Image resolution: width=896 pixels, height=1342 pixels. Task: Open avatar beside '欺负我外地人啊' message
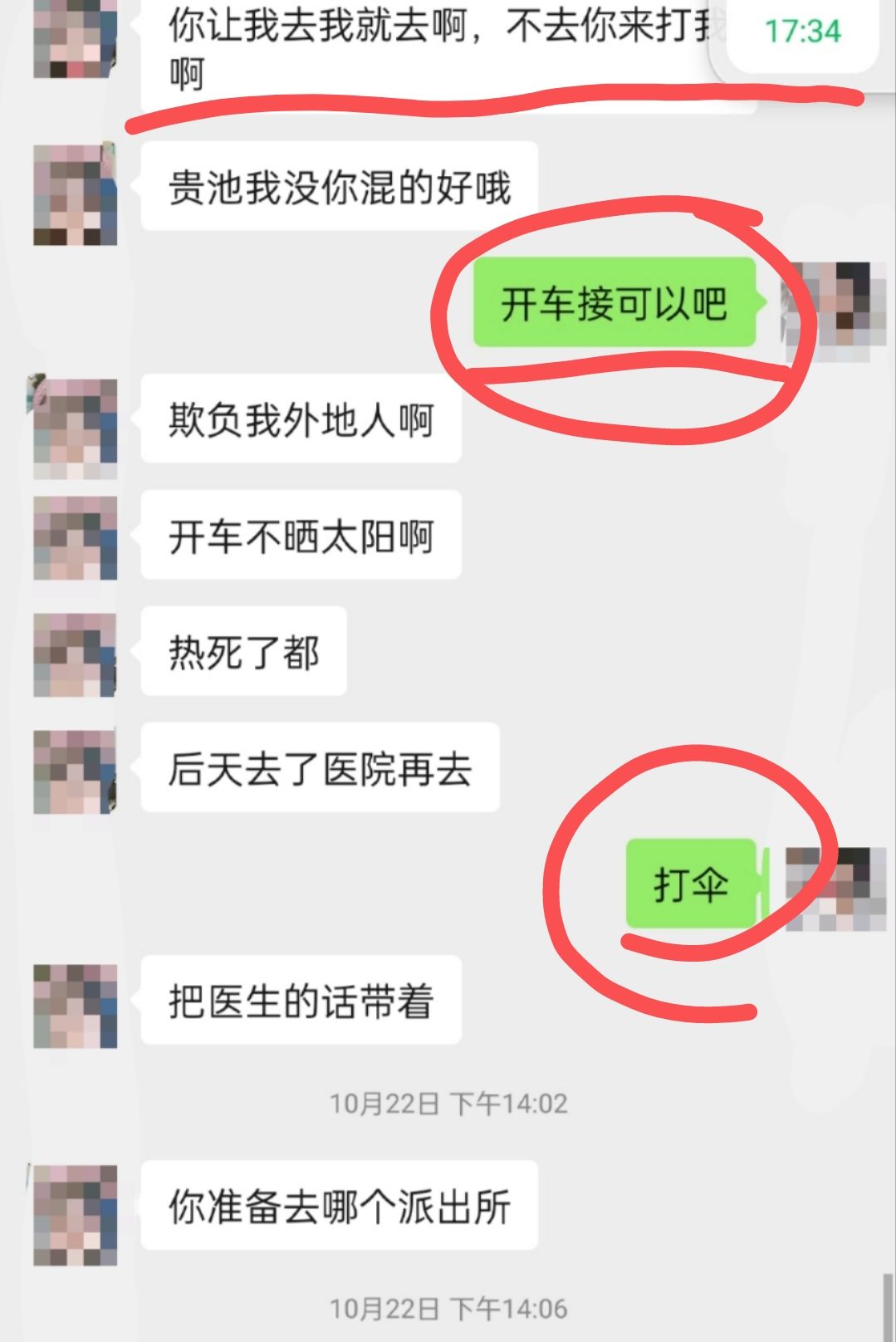pyautogui.click(x=75, y=428)
